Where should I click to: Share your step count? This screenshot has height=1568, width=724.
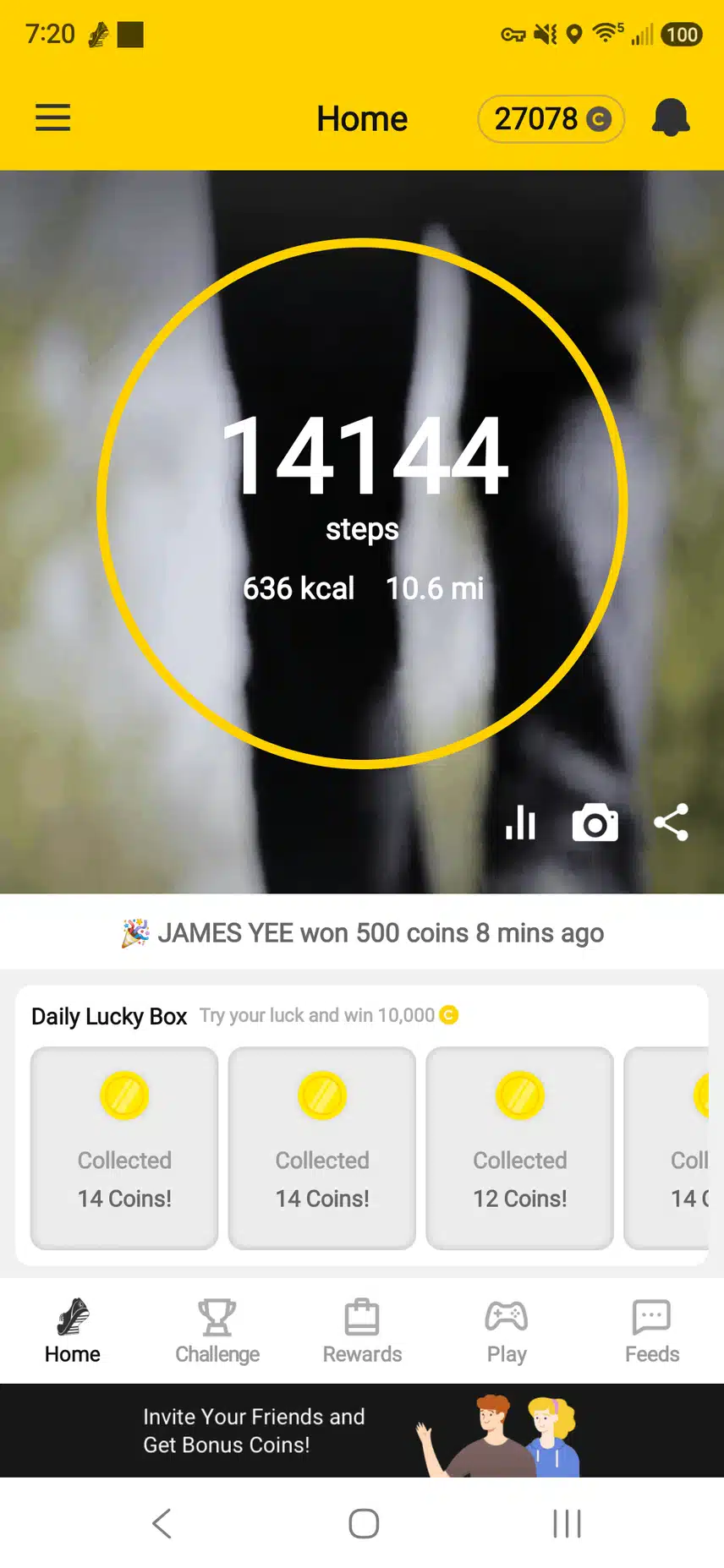672,822
